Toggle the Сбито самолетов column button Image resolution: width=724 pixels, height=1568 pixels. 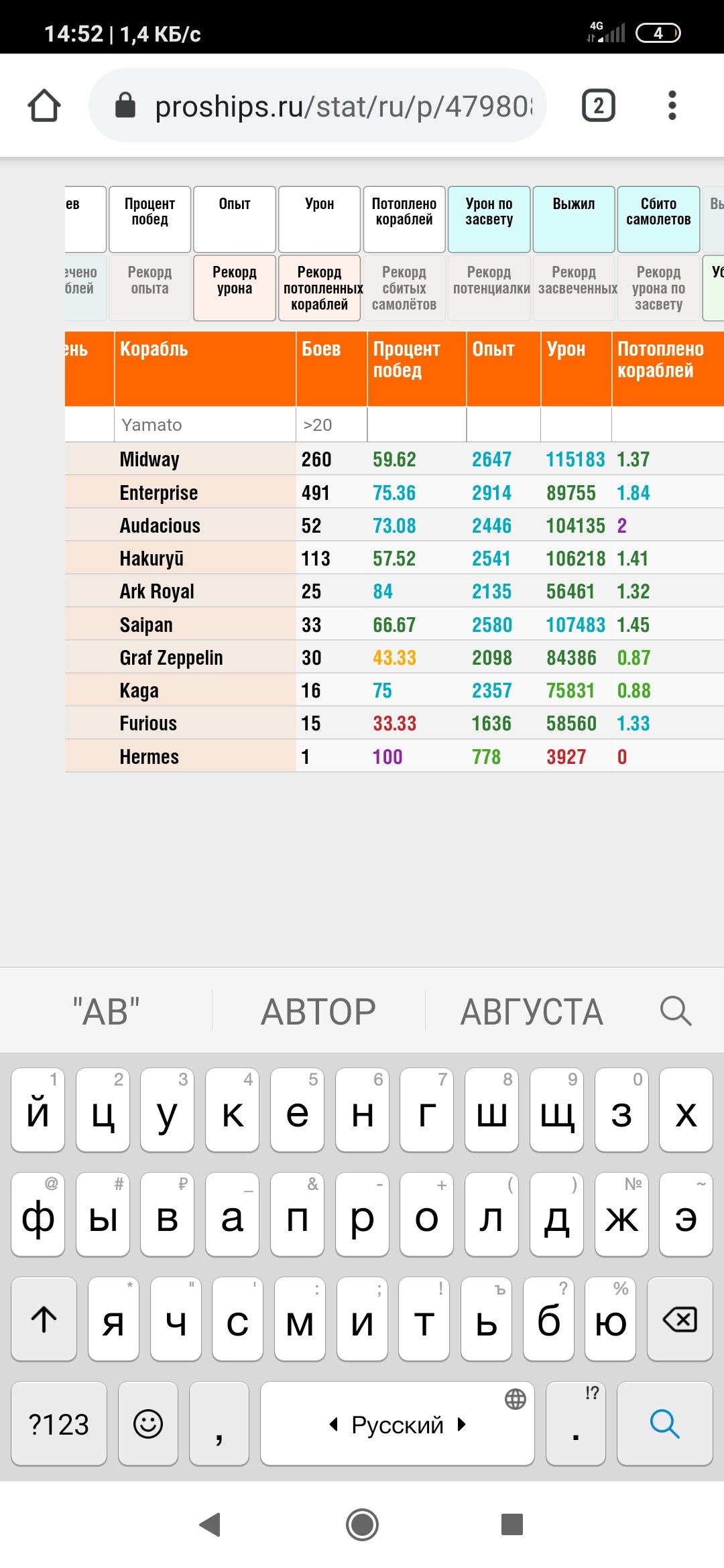pyautogui.click(x=658, y=219)
